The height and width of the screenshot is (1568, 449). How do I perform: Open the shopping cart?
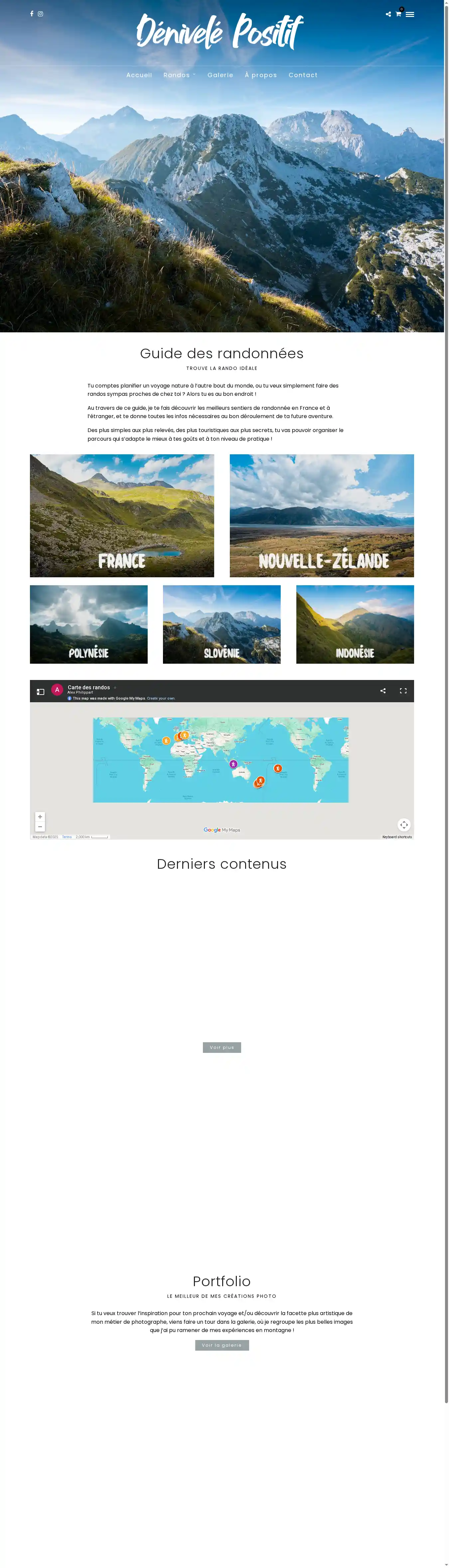pos(398,13)
